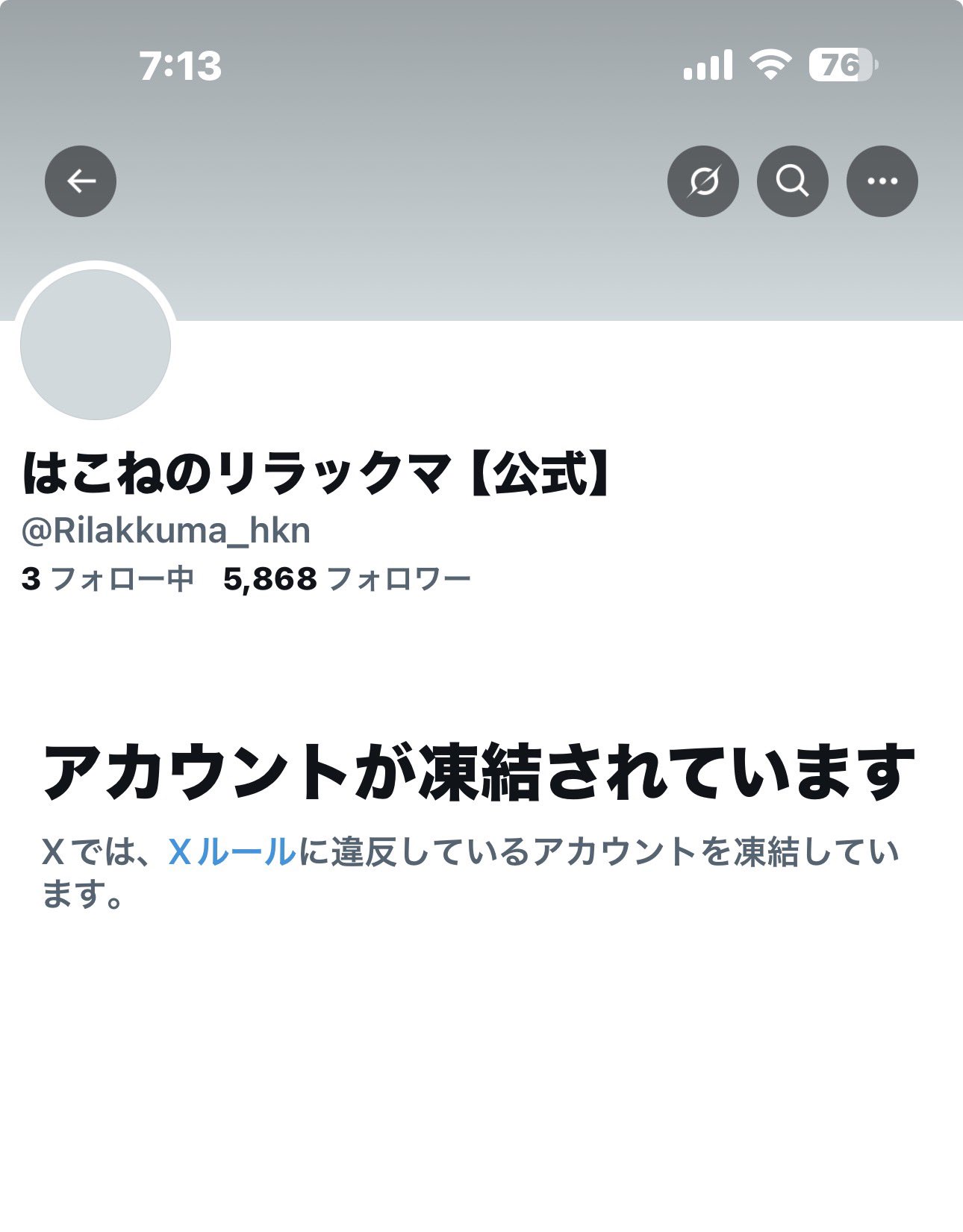View the 3 フォロー中 list
Screen dimensions: 963x1232
[x=107, y=579]
